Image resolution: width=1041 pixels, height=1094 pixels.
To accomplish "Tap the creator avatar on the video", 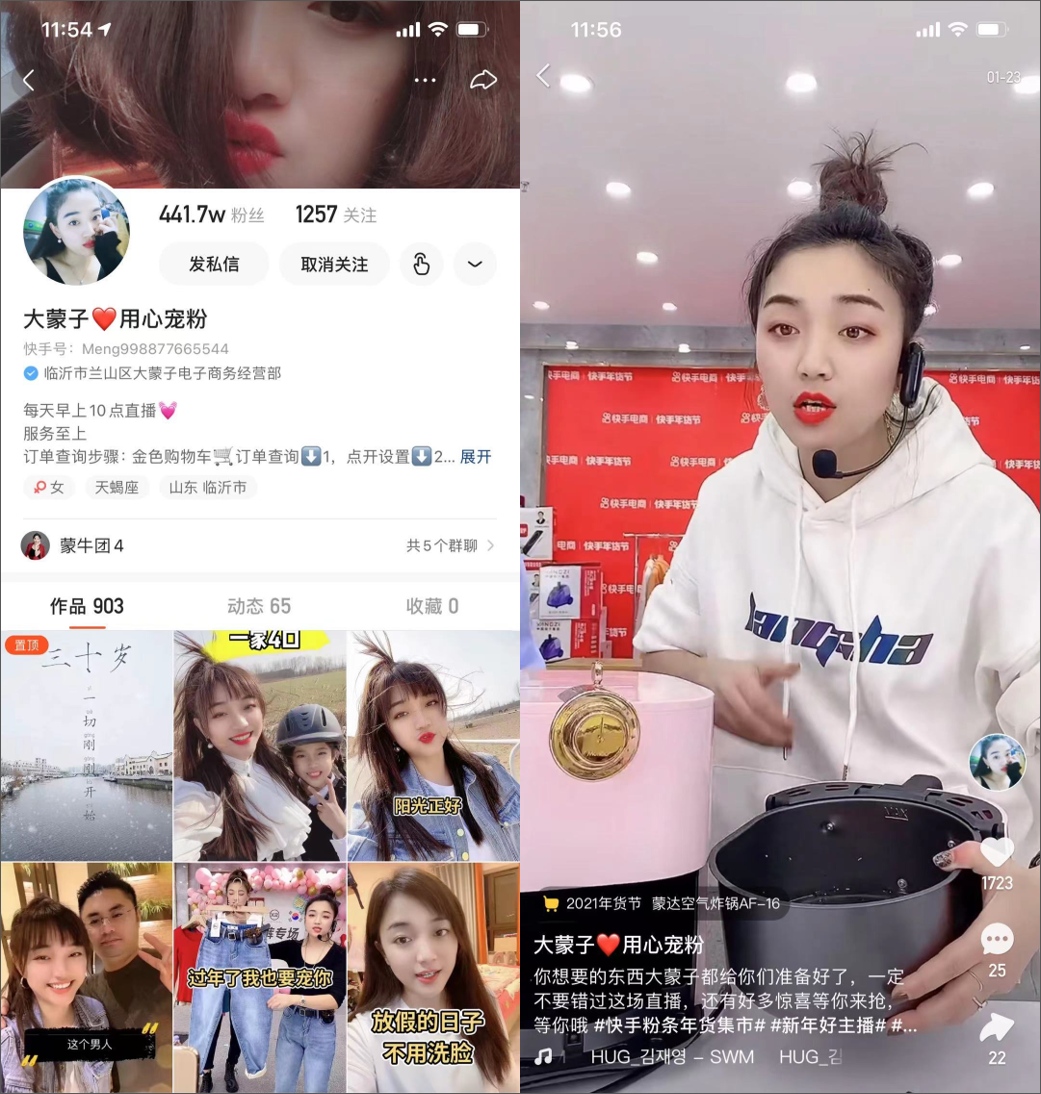I will click(x=997, y=762).
